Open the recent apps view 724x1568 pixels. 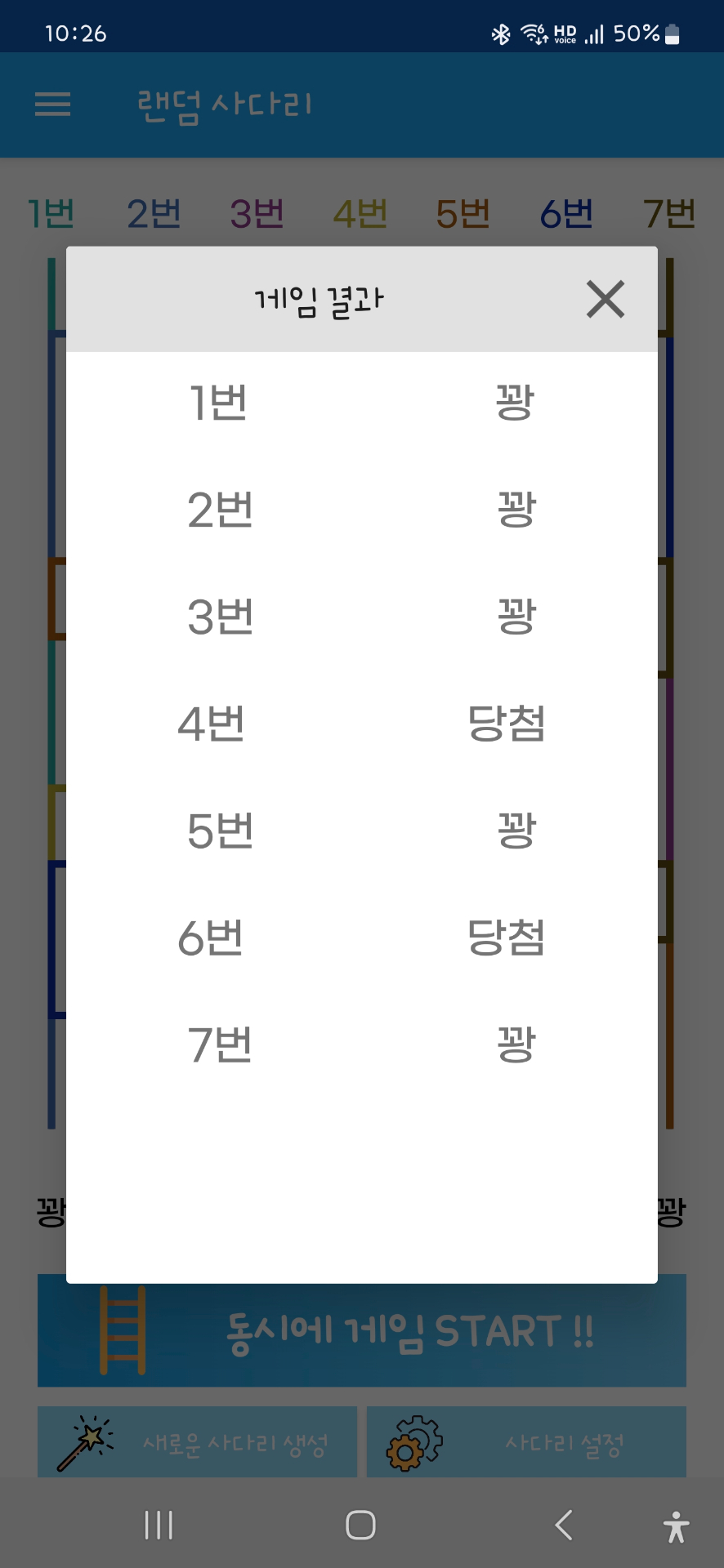(x=159, y=1525)
